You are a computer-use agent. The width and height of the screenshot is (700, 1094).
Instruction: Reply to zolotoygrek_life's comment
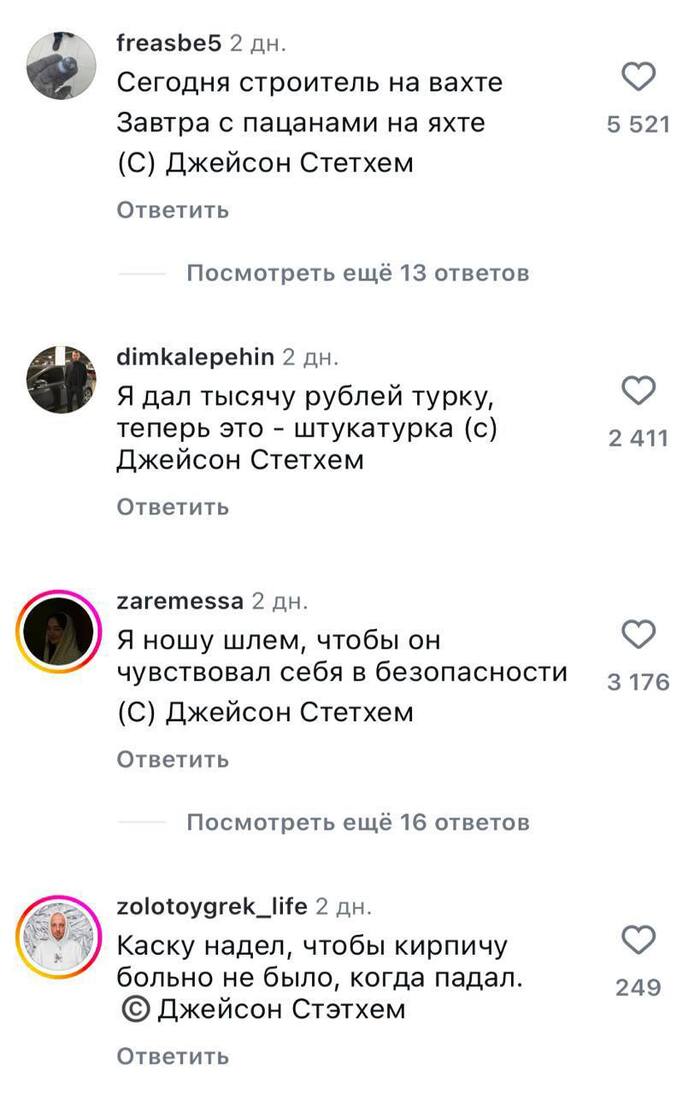(173, 1056)
